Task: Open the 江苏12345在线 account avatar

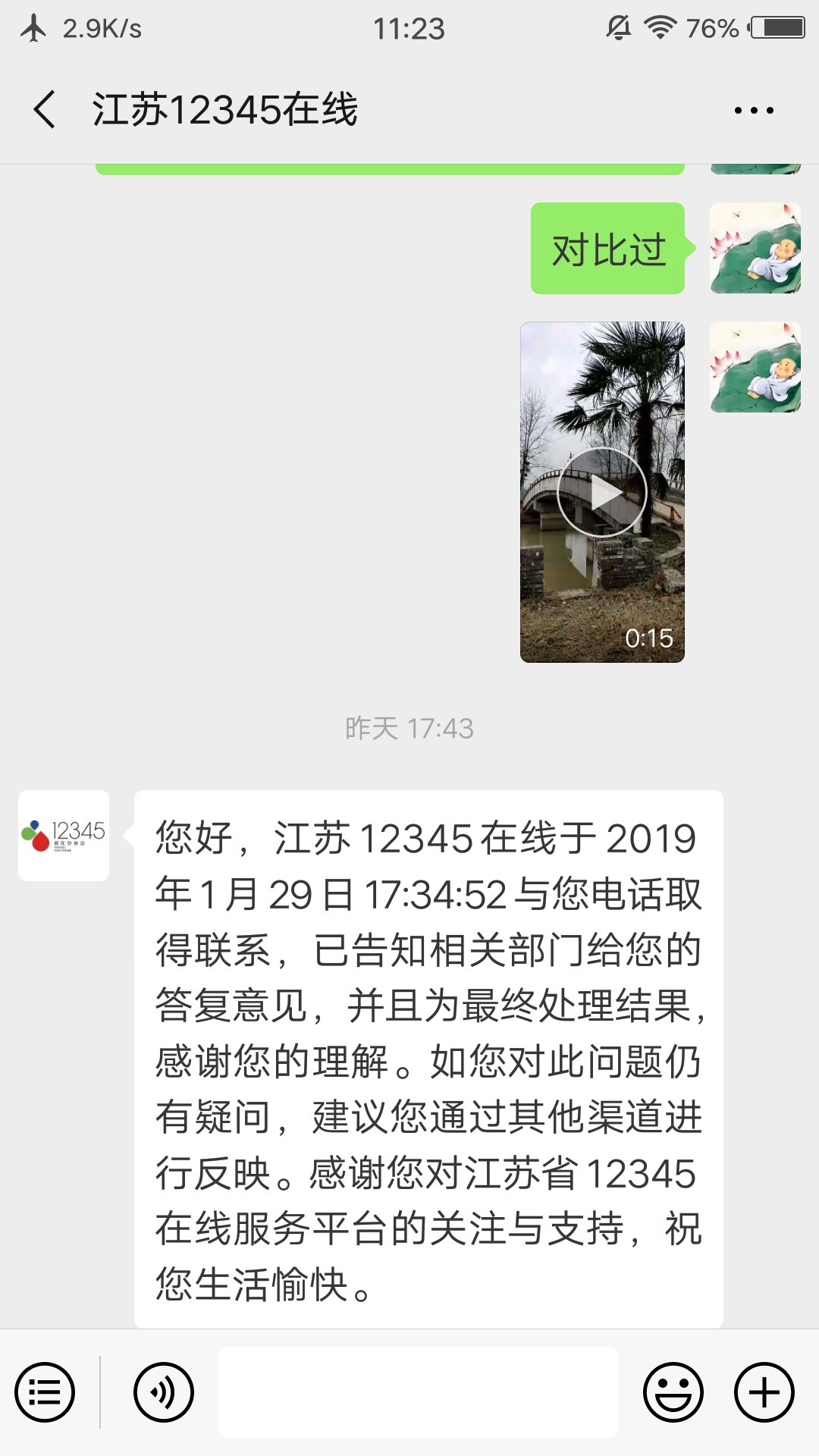Action: [x=64, y=836]
